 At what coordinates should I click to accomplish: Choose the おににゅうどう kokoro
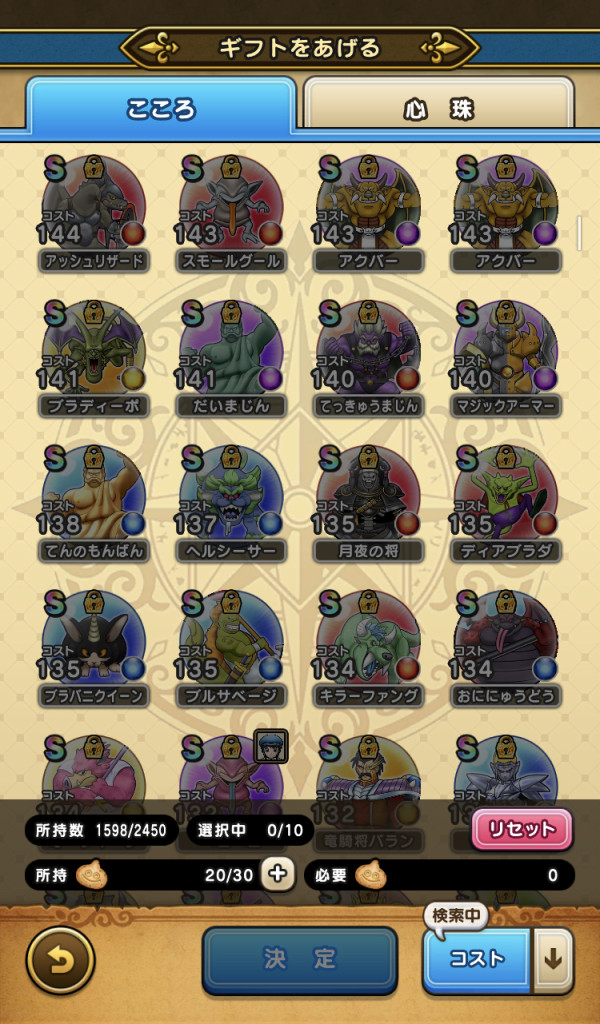point(505,641)
